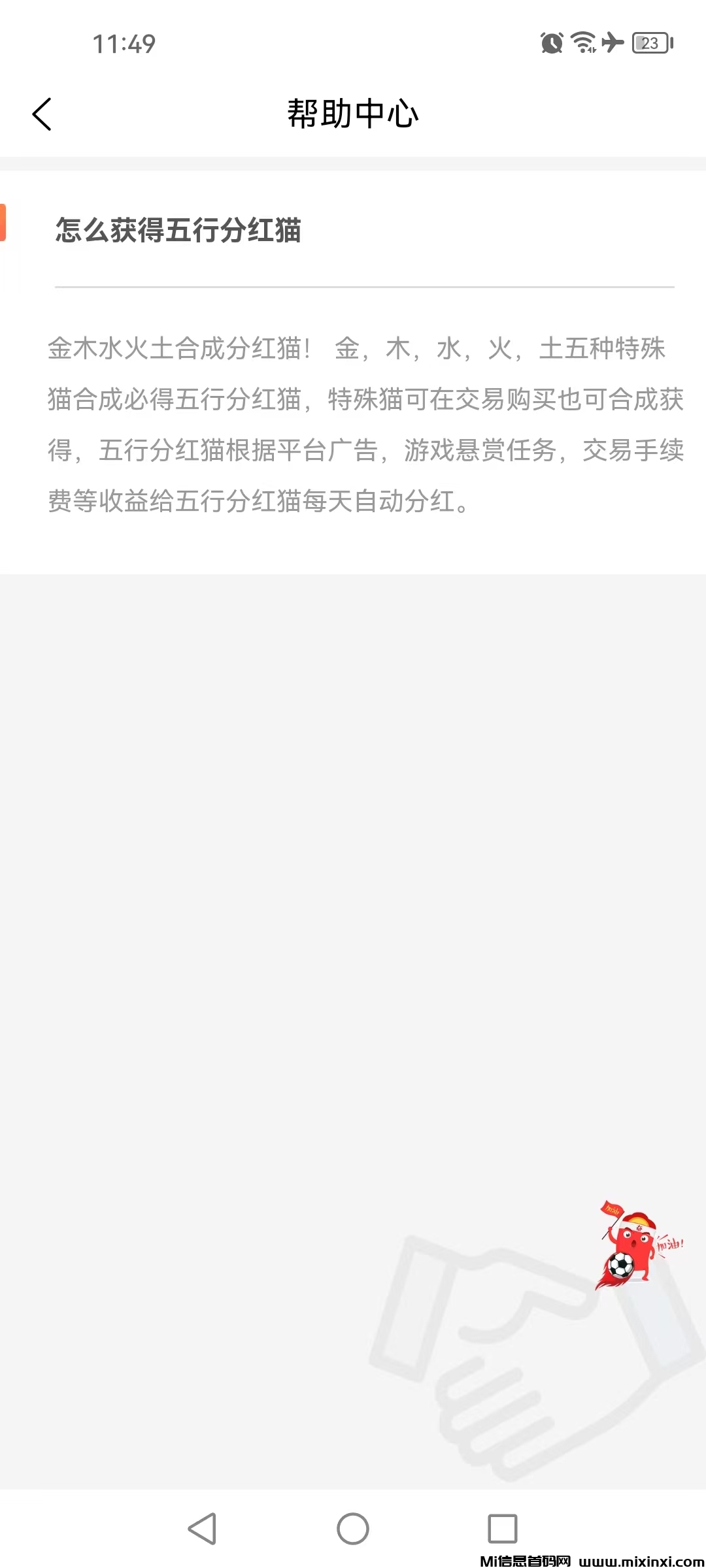Tap the back arrow to leave help center
The width and height of the screenshot is (706, 1568).
click(42, 113)
